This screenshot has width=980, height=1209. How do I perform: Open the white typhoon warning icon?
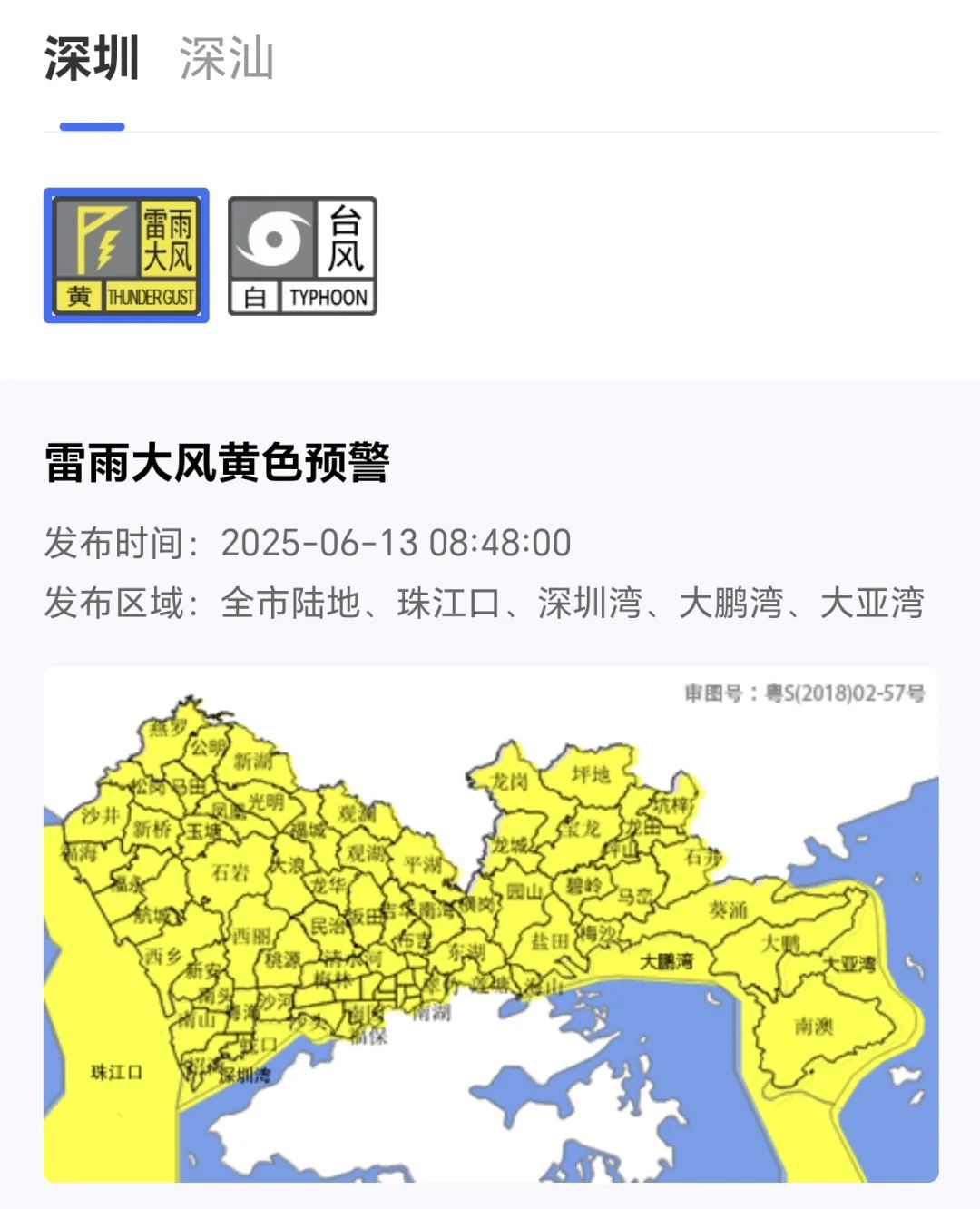[x=302, y=256]
